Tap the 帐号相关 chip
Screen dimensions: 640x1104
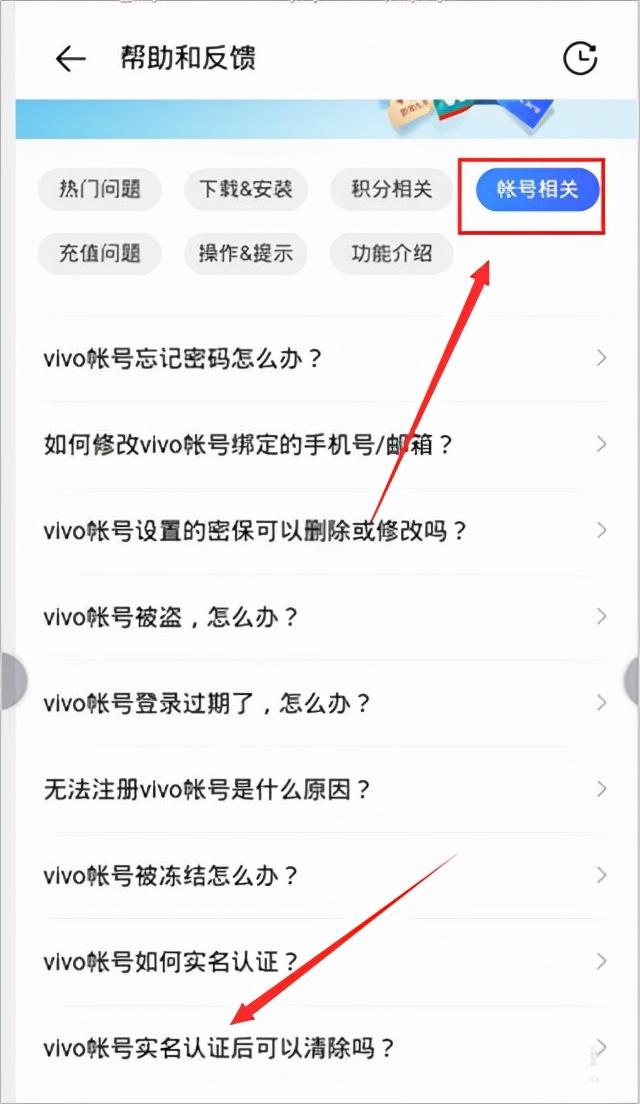point(537,189)
